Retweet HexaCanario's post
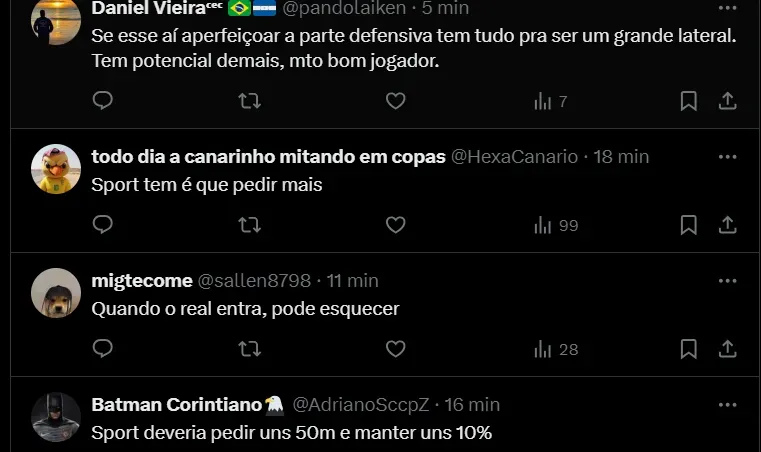This screenshot has width=761, height=452. click(249, 225)
